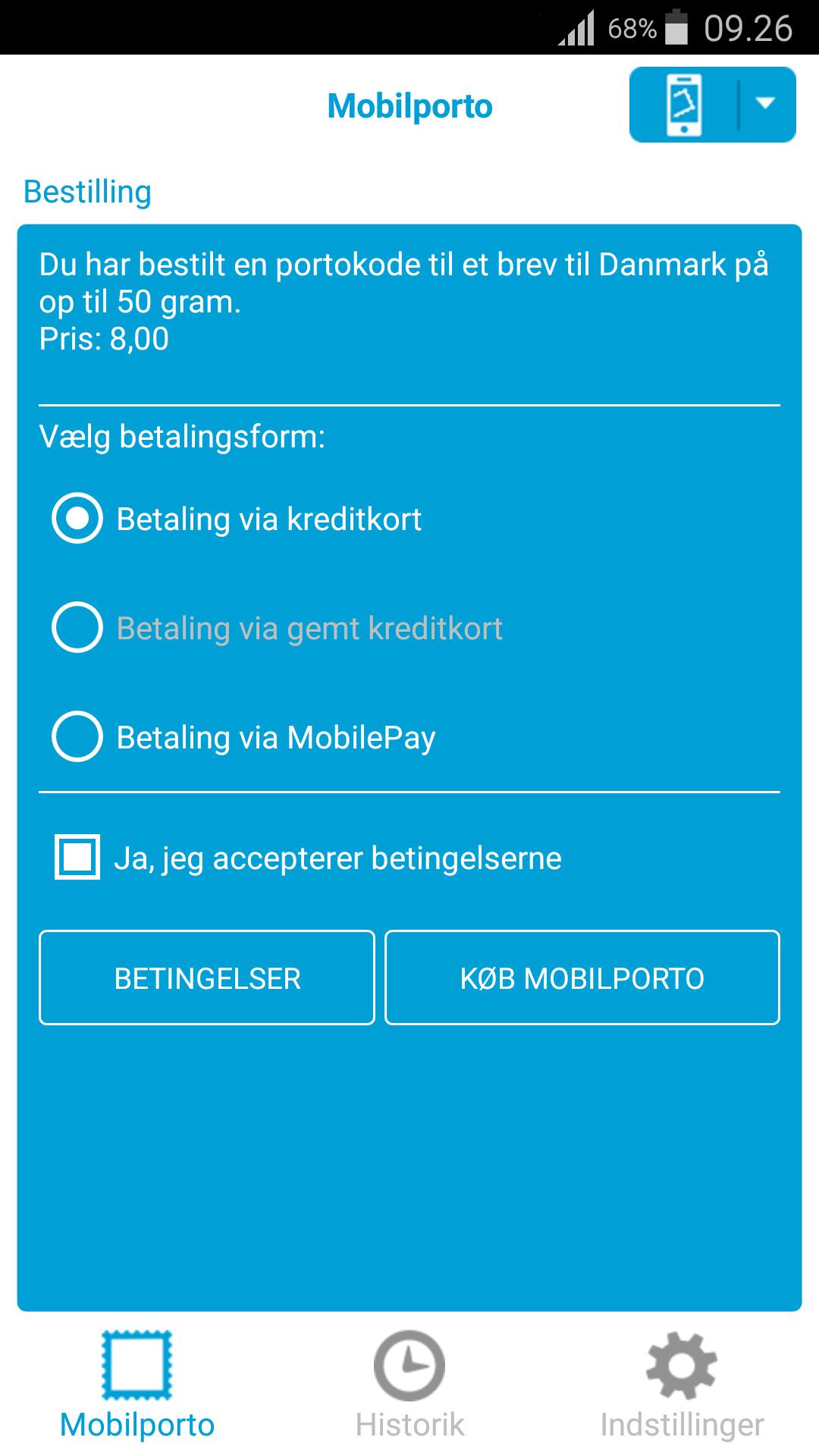Tap the signal strength bars
The height and width of the screenshot is (1456, 819).
pyautogui.click(x=576, y=27)
